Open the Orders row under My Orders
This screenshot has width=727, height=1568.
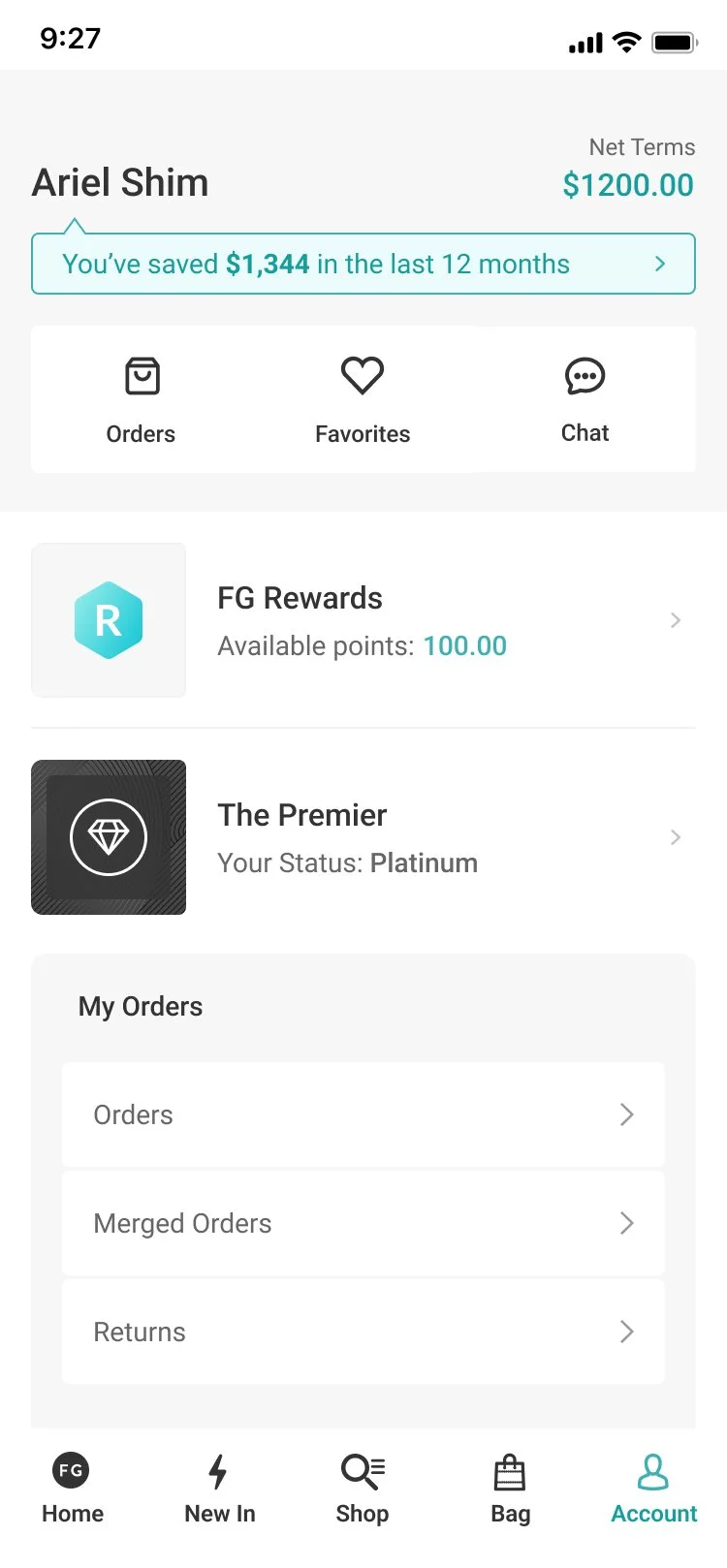pos(363,1114)
